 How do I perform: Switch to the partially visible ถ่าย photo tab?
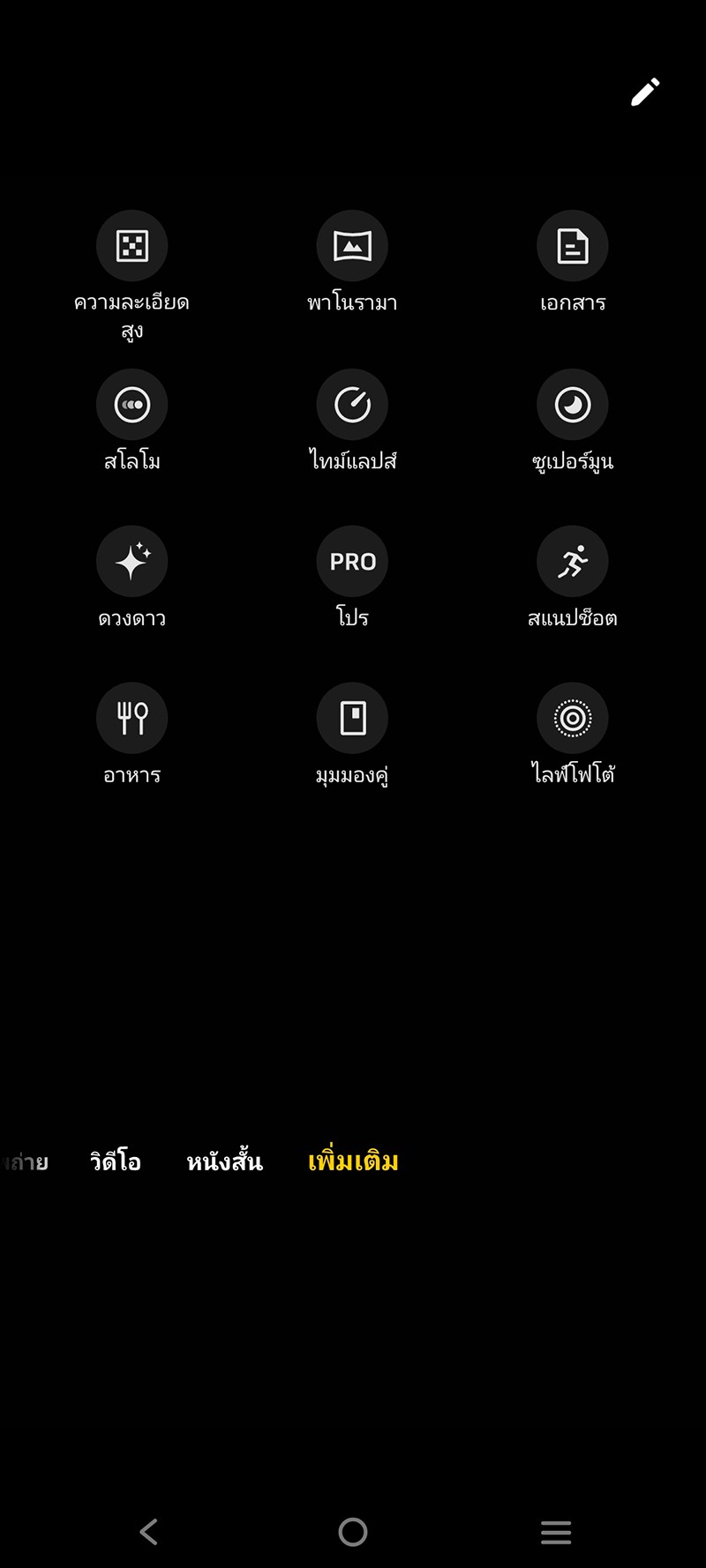coord(26,1162)
